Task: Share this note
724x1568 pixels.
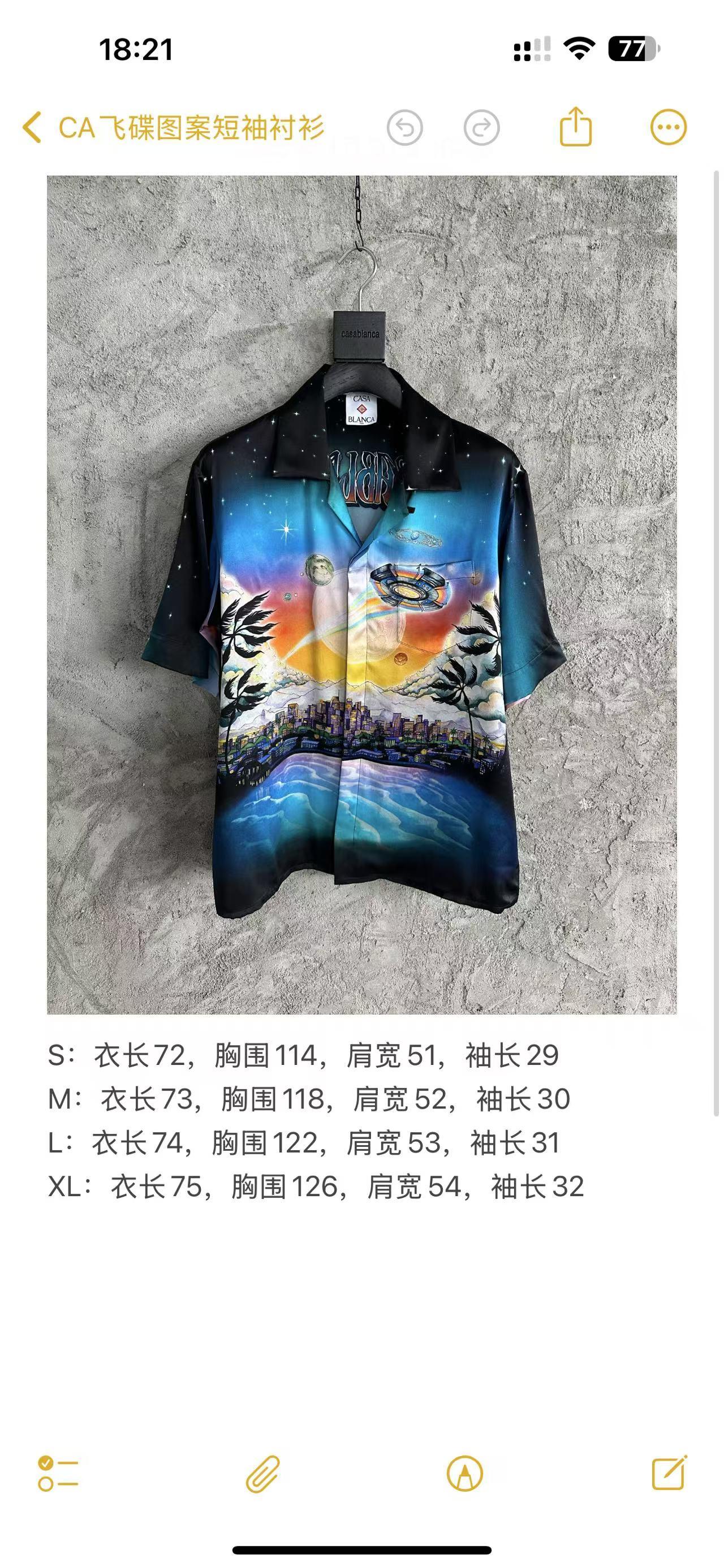Action: pyautogui.click(x=575, y=127)
